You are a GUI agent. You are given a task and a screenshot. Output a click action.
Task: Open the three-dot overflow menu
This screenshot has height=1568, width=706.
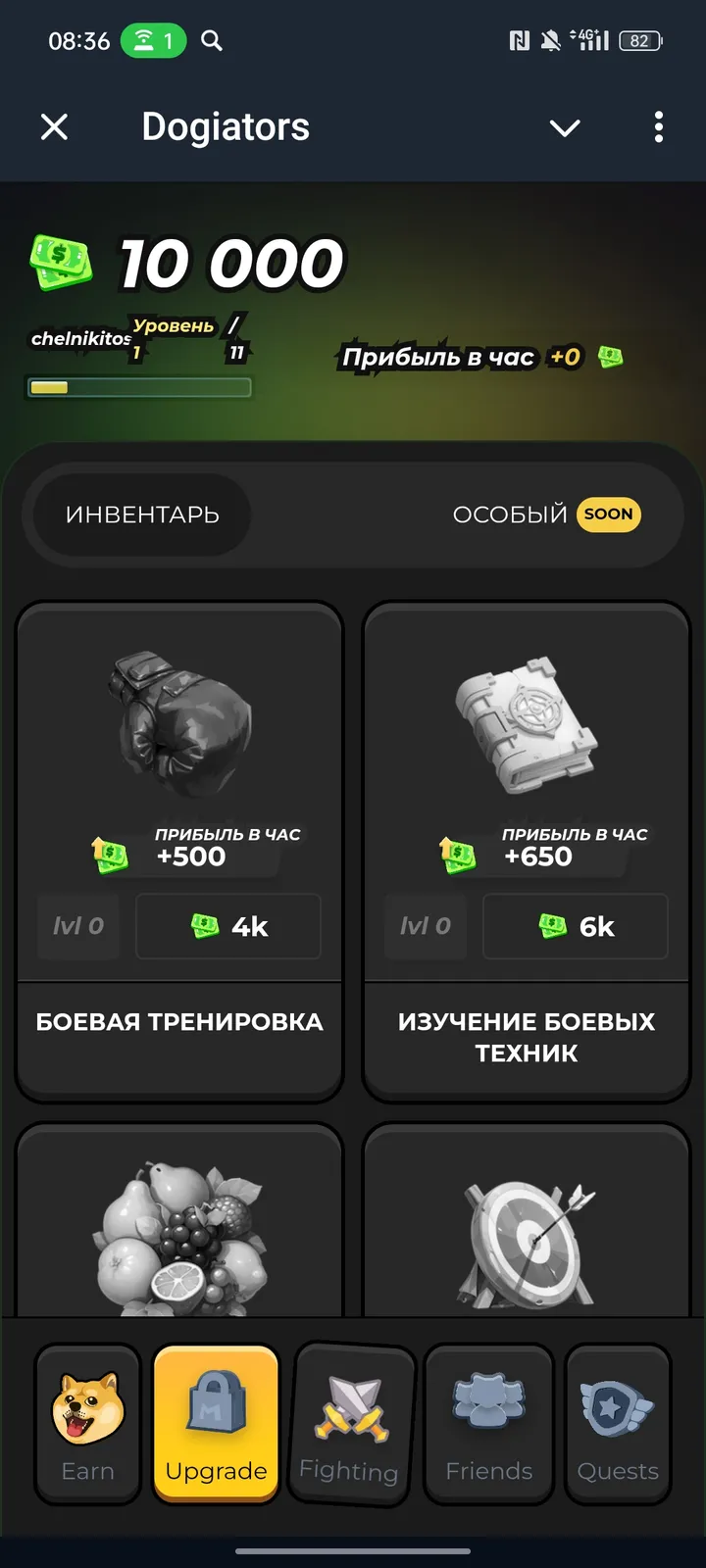pos(658,126)
